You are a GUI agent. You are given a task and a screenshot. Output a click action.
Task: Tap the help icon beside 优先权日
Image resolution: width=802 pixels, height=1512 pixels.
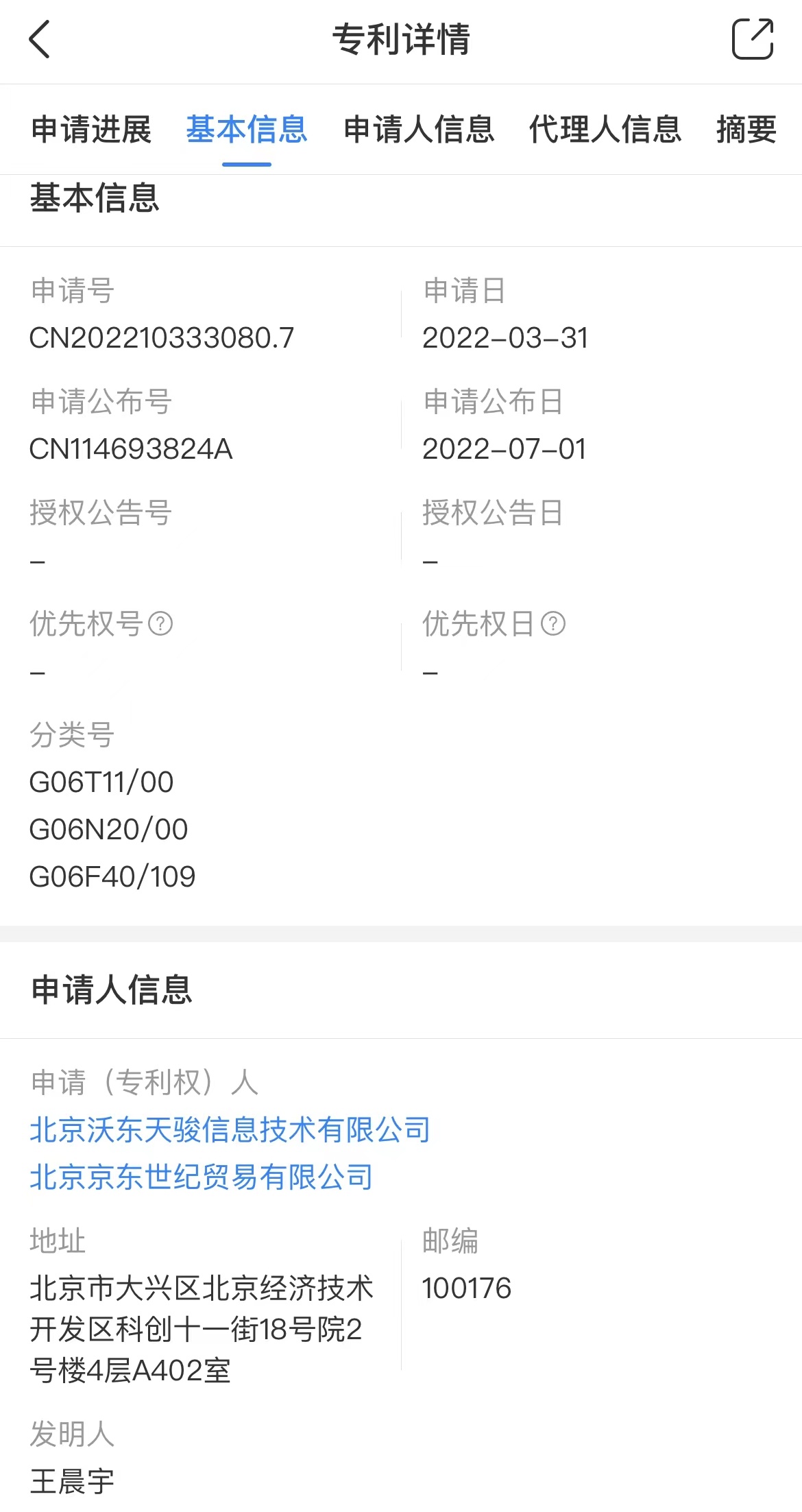[553, 623]
